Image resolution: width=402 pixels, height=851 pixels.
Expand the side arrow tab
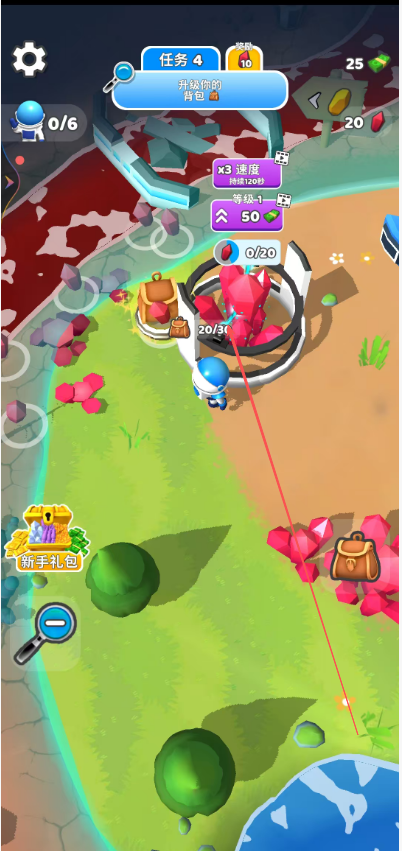9,183
